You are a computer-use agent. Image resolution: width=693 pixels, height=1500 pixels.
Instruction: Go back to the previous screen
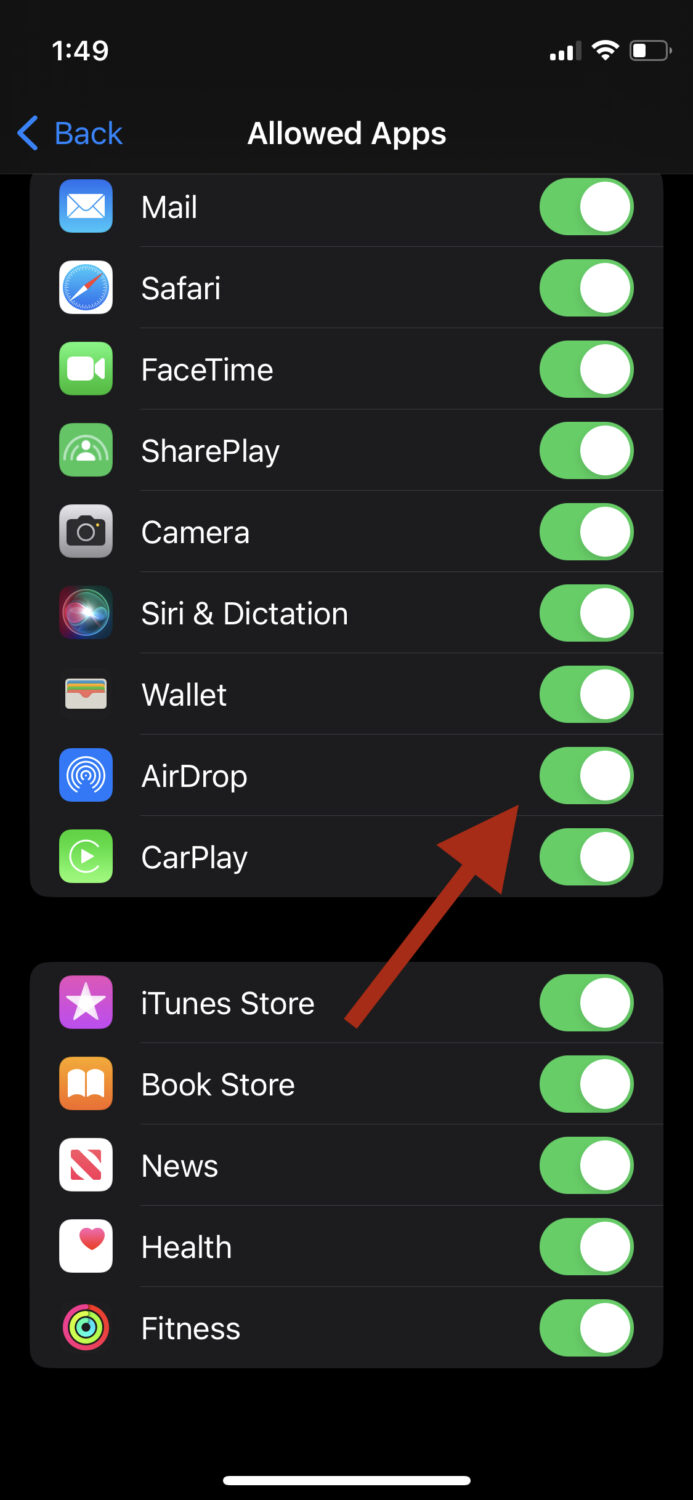[x=70, y=133]
